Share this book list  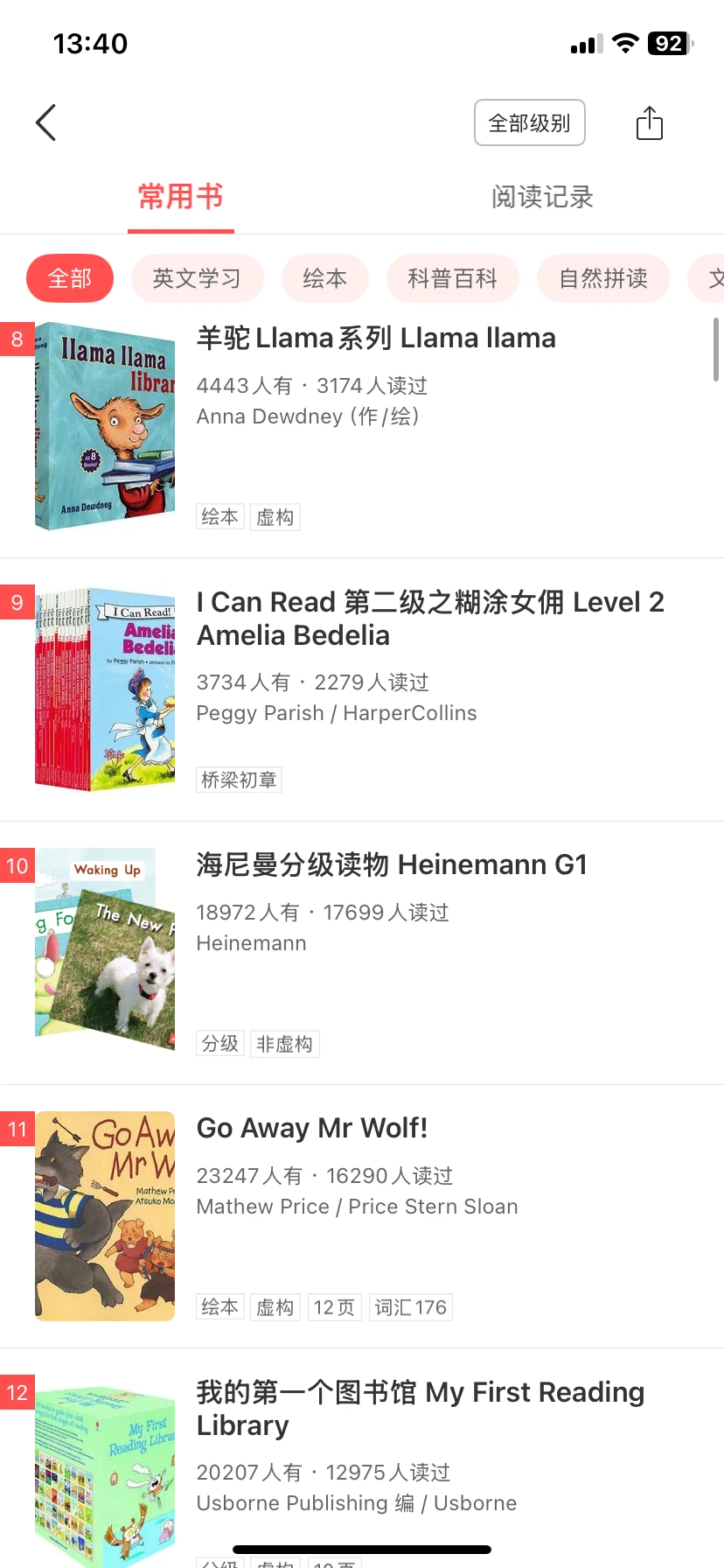(649, 122)
